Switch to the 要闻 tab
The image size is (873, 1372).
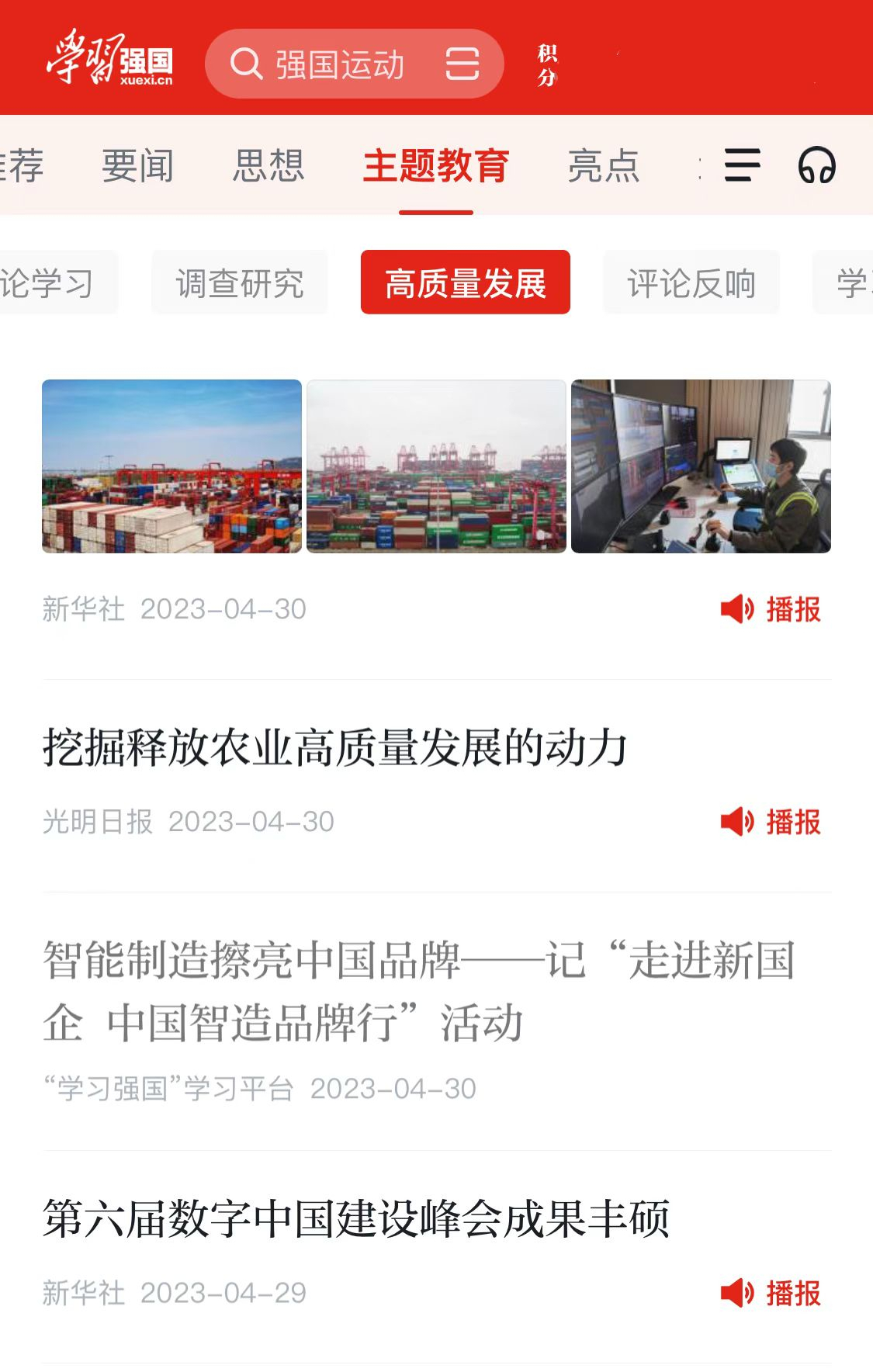coord(138,166)
